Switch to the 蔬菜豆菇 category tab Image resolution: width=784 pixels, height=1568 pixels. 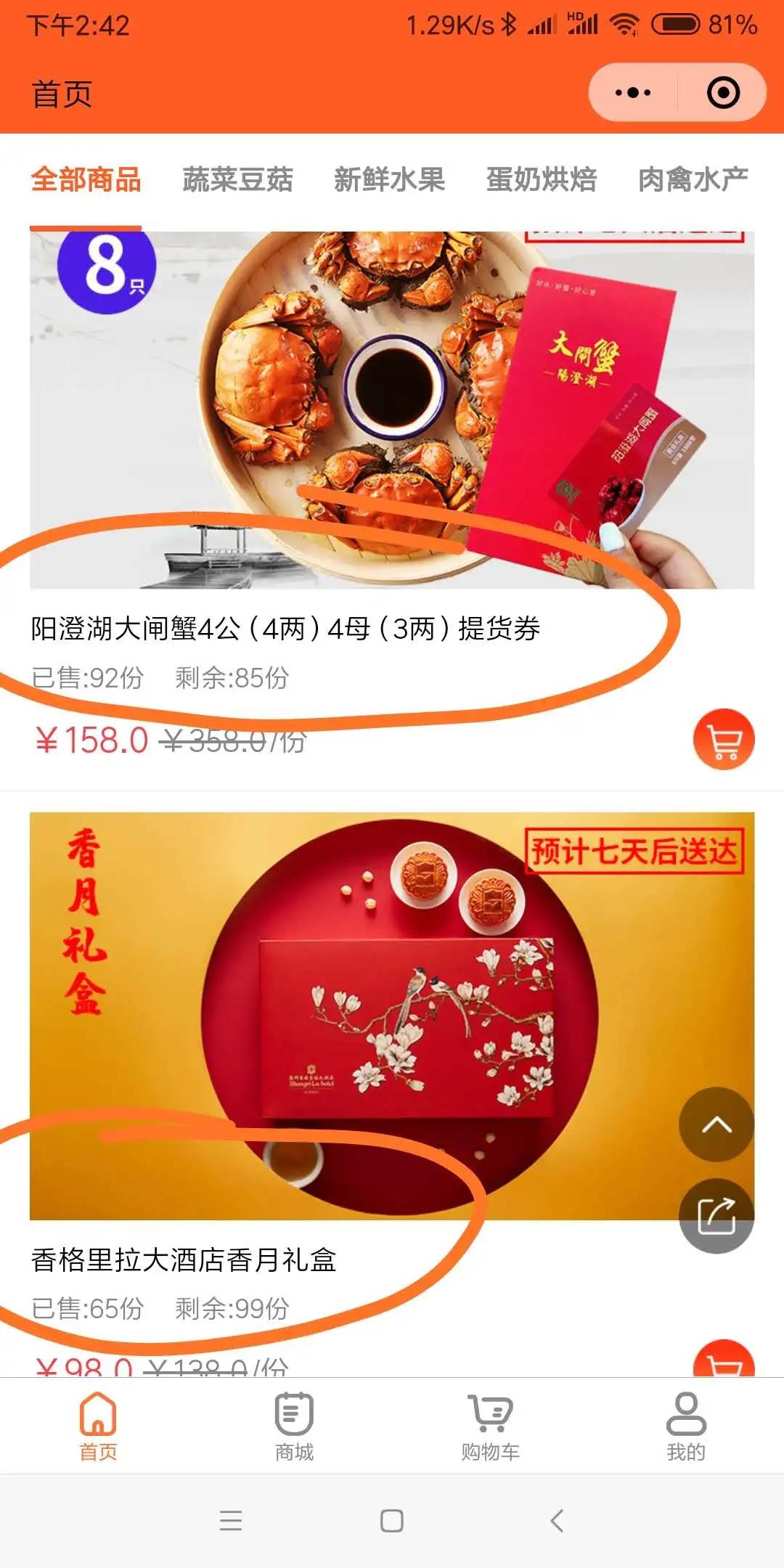coord(237,179)
